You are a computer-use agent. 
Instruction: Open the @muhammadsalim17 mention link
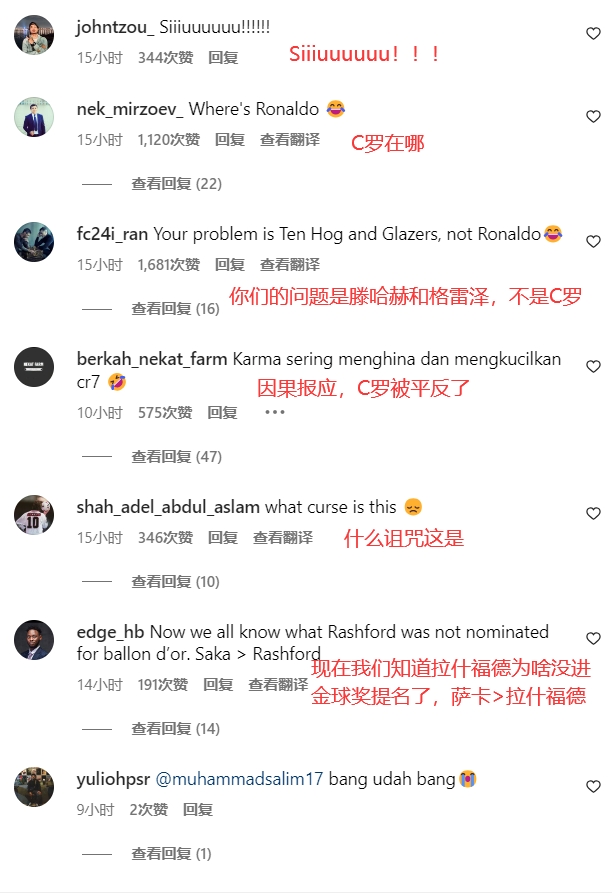click(x=239, y=778)
